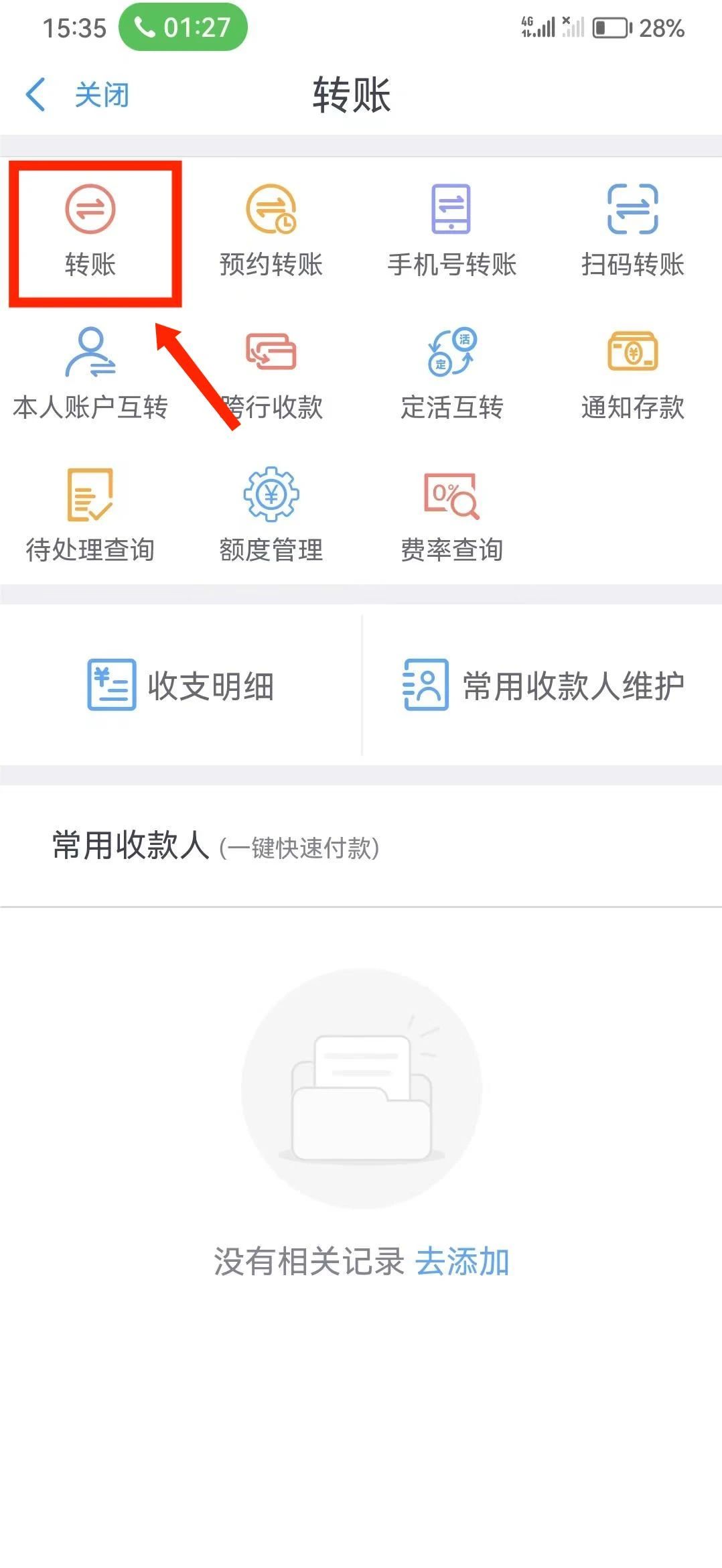This screenshot has width=722, height=1568.
Task: View 收支明细 income and expense details
Action: [181, 685]
